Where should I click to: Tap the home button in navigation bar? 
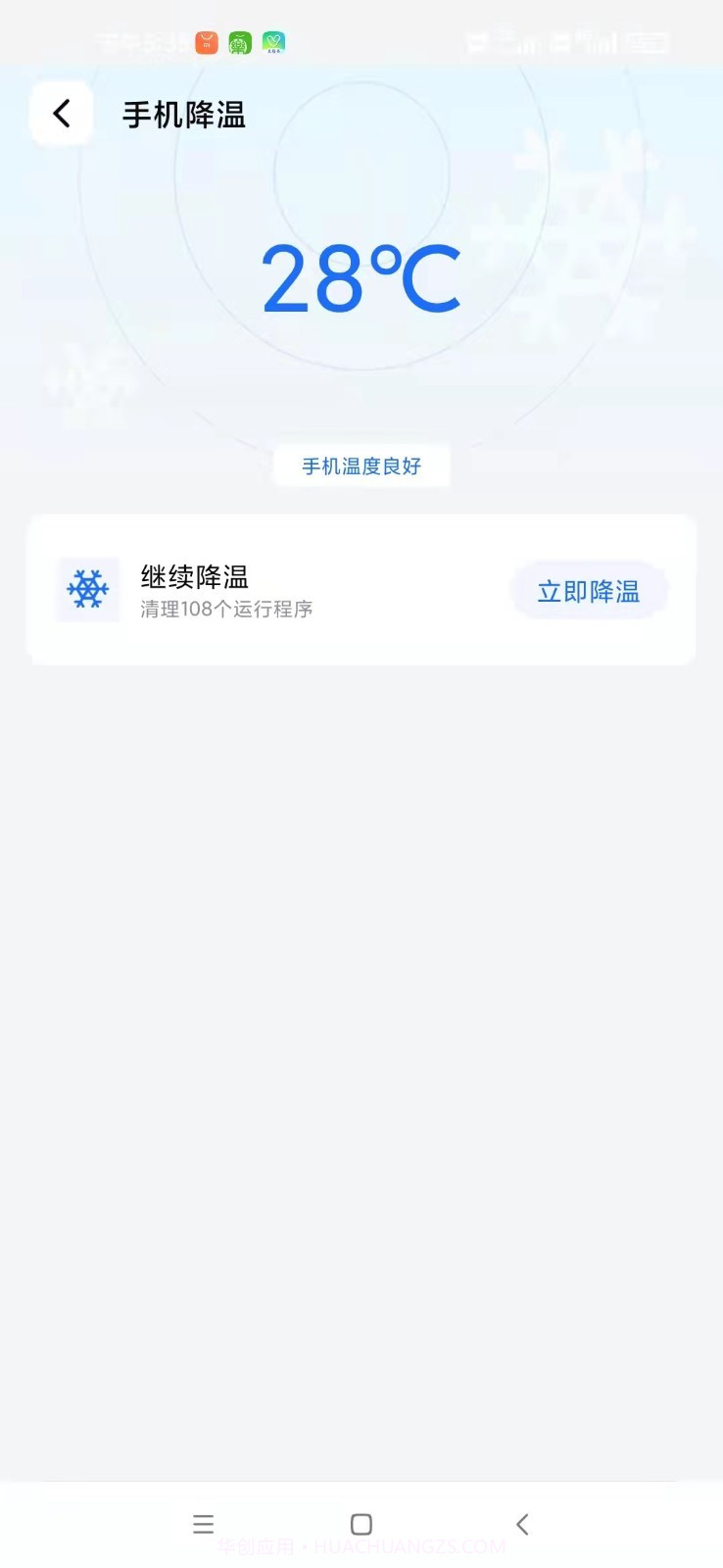coord(361,1524)
